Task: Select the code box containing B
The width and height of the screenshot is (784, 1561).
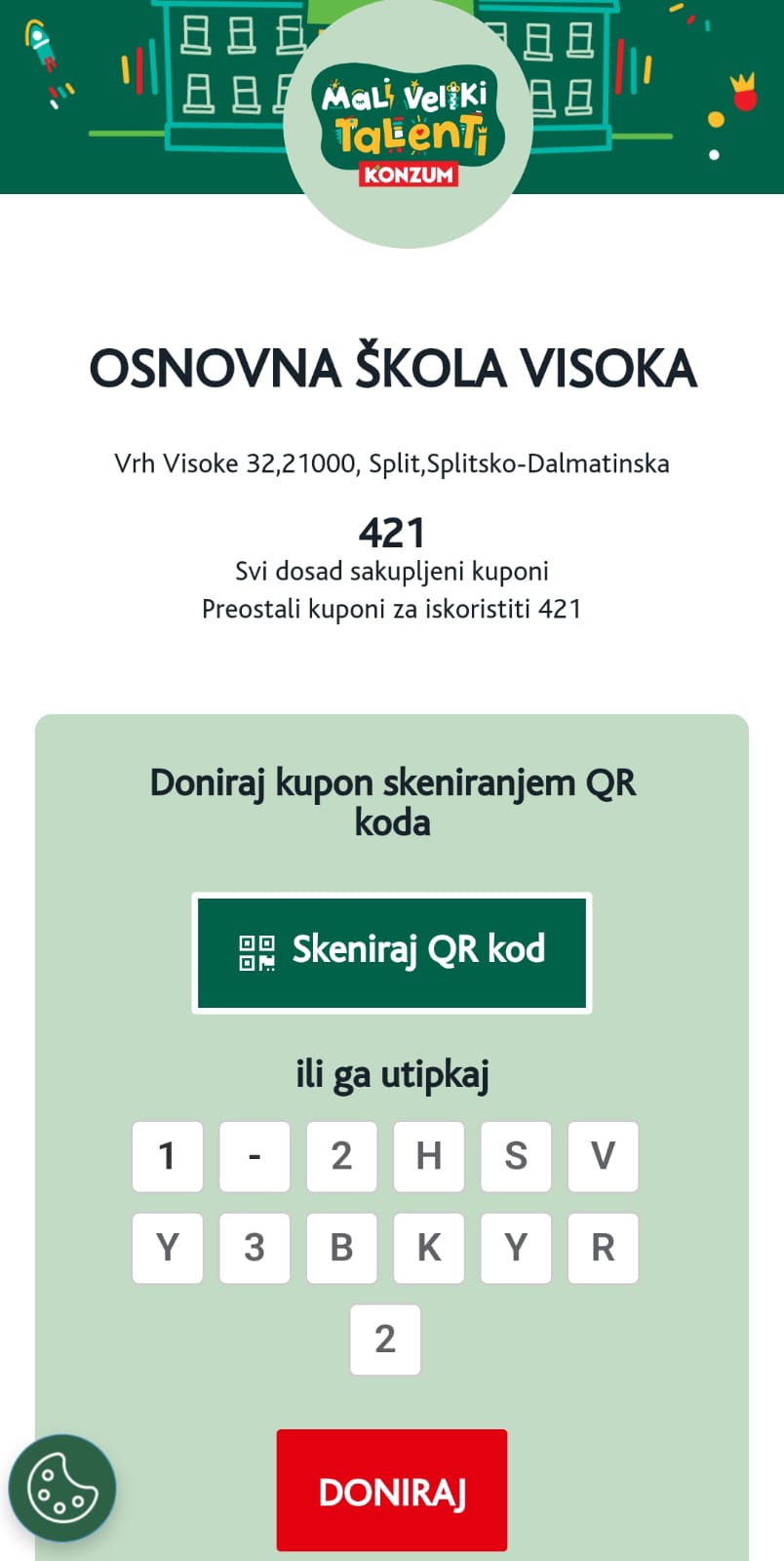Action: [341, 1248]
